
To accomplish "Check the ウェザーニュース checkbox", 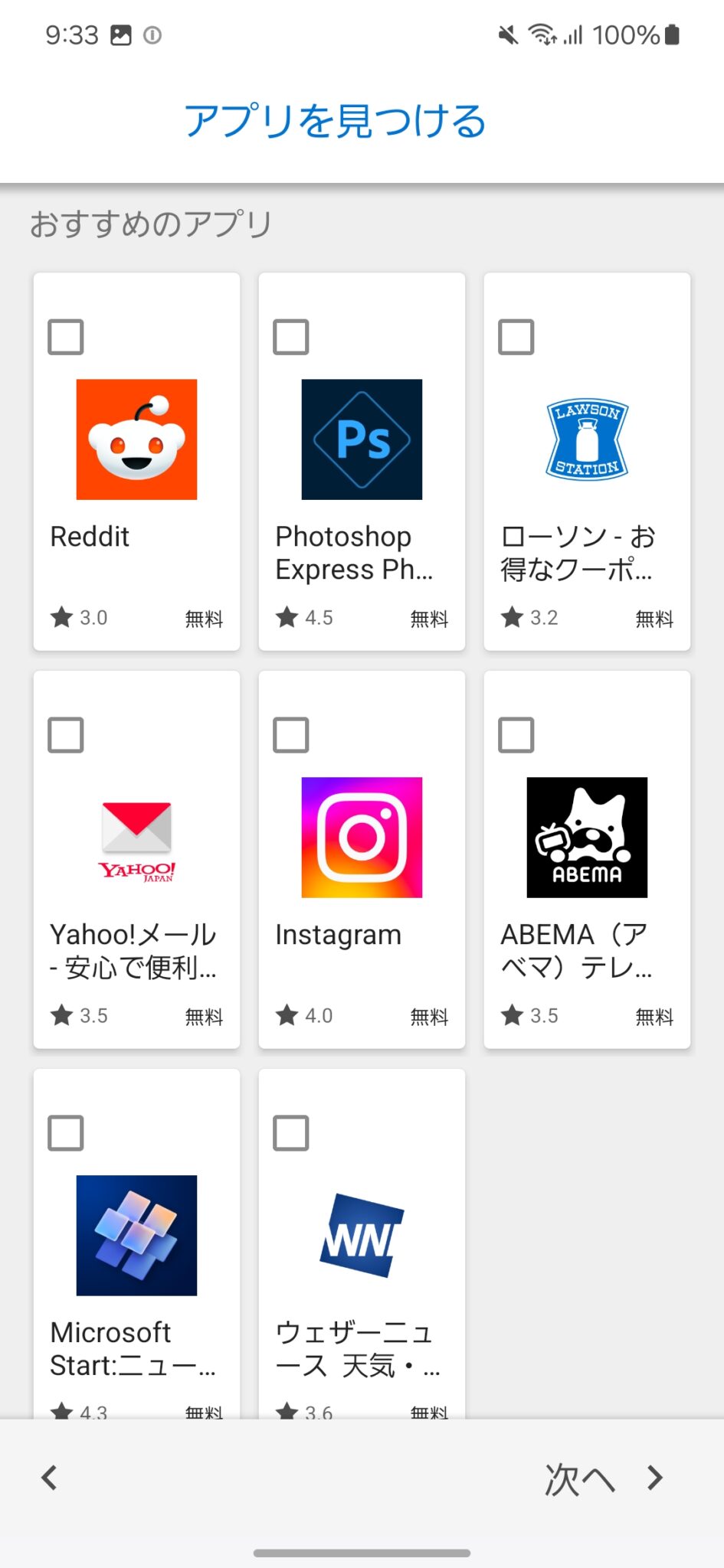I will (x=291, y=1133).
